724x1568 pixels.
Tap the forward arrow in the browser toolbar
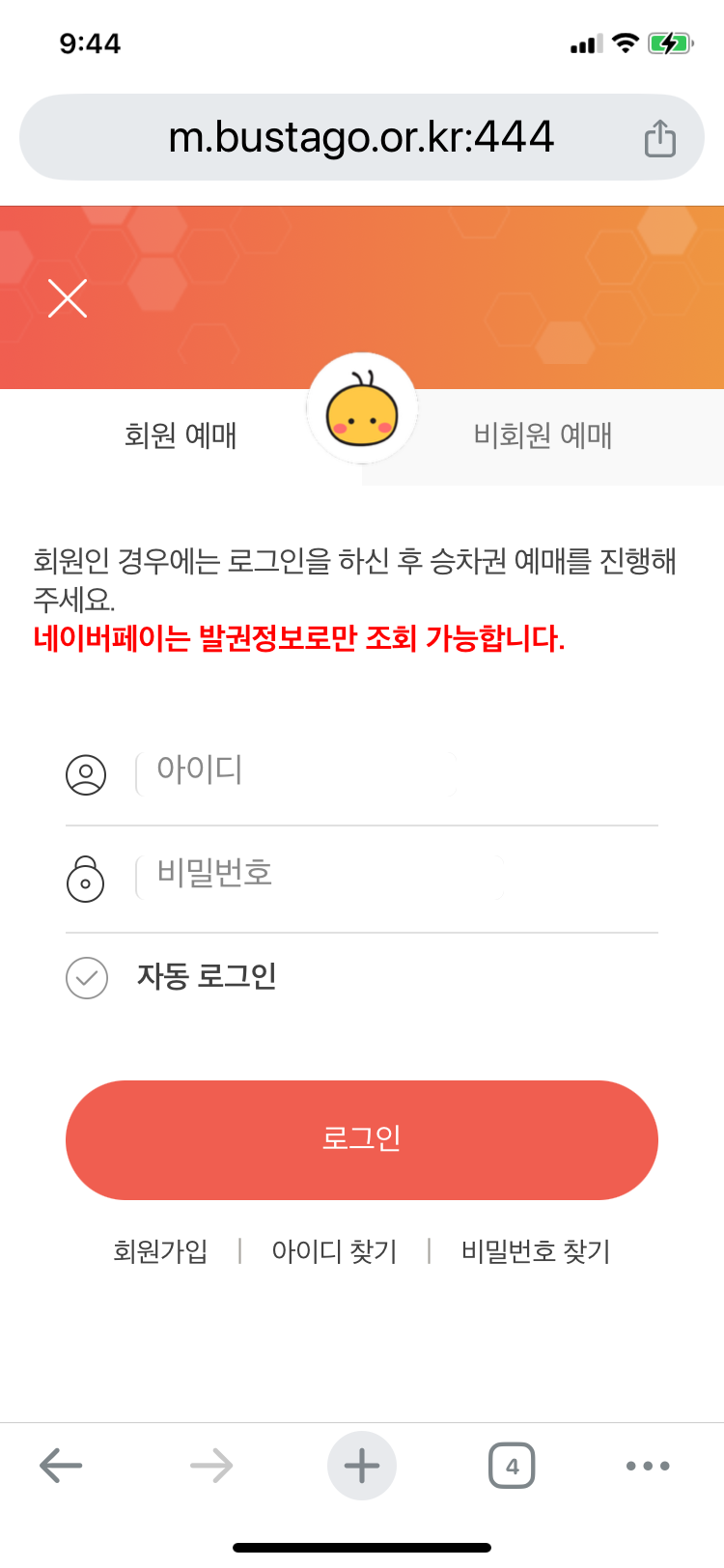click(211, 1465)
